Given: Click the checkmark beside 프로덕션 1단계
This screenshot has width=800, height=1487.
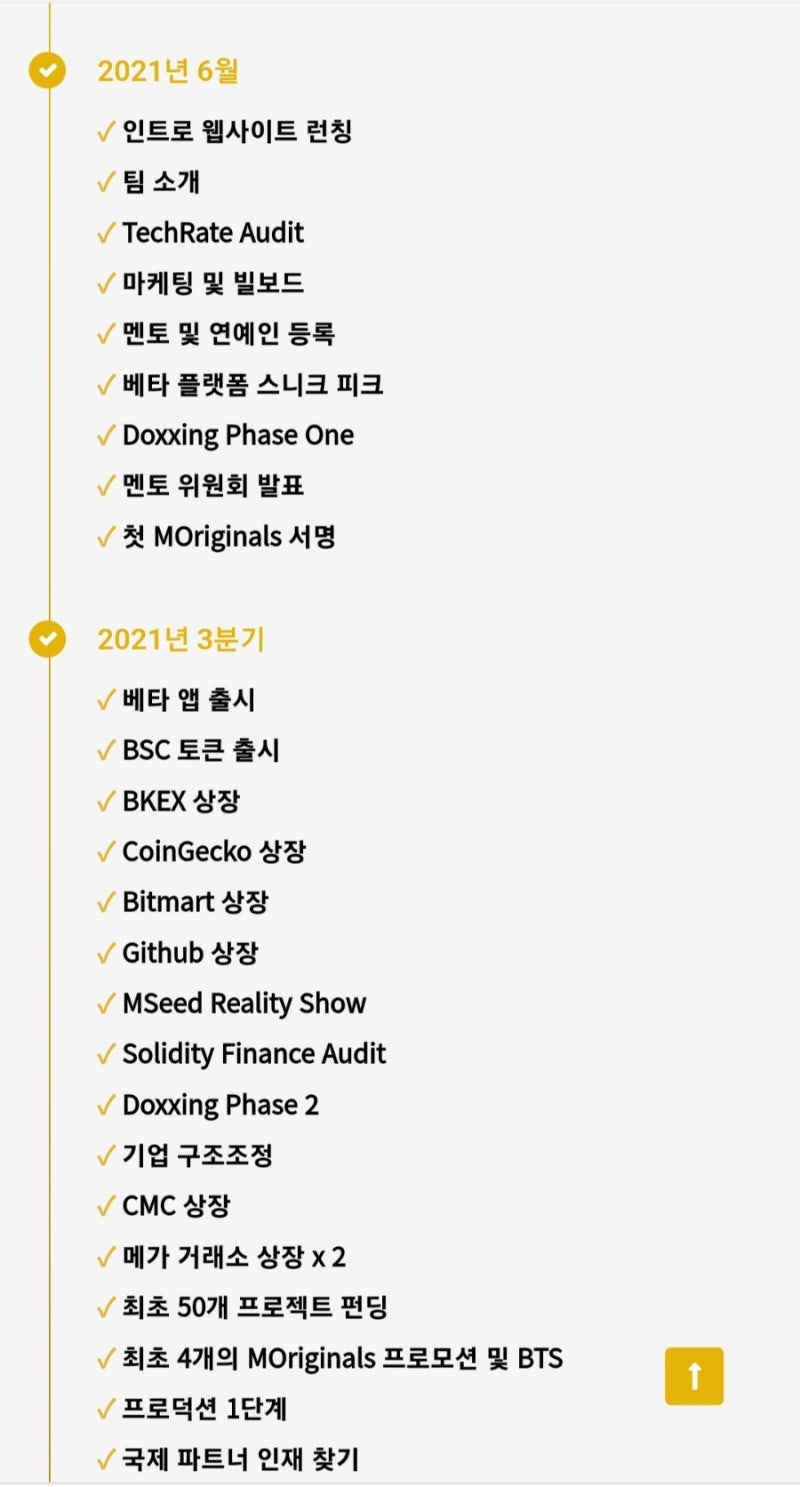Looking at the screenshot, I should [x=104, y=1408].
